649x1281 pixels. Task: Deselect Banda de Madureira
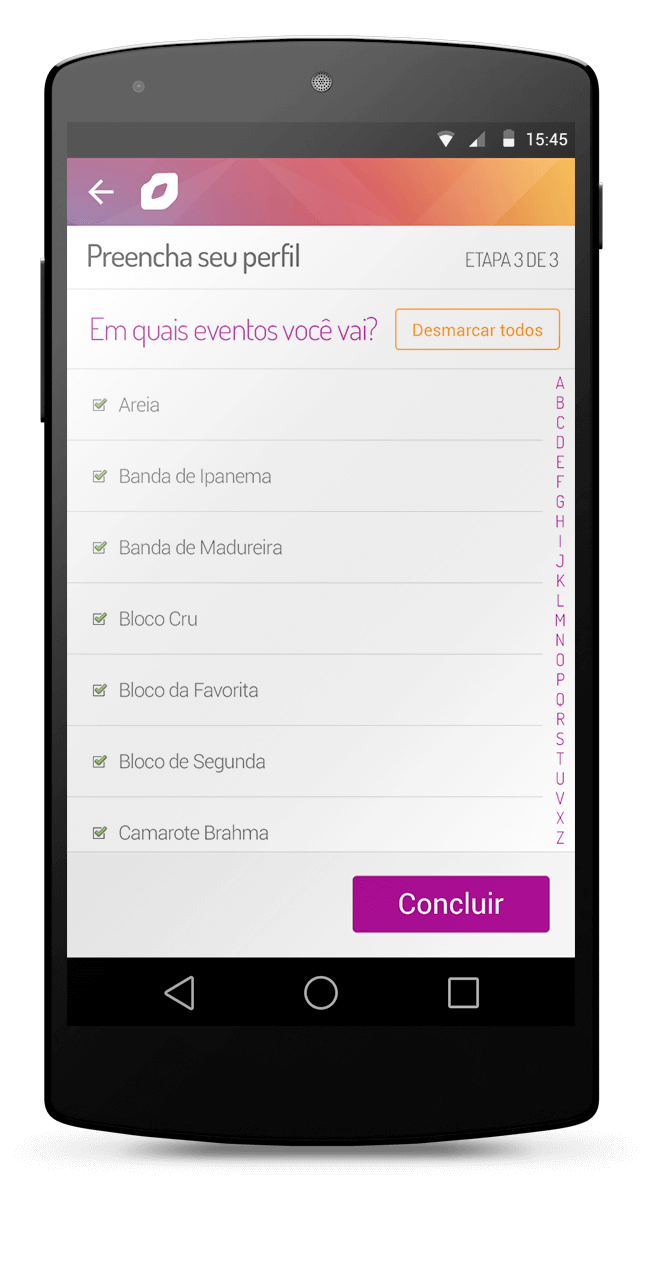coord(100,548)
